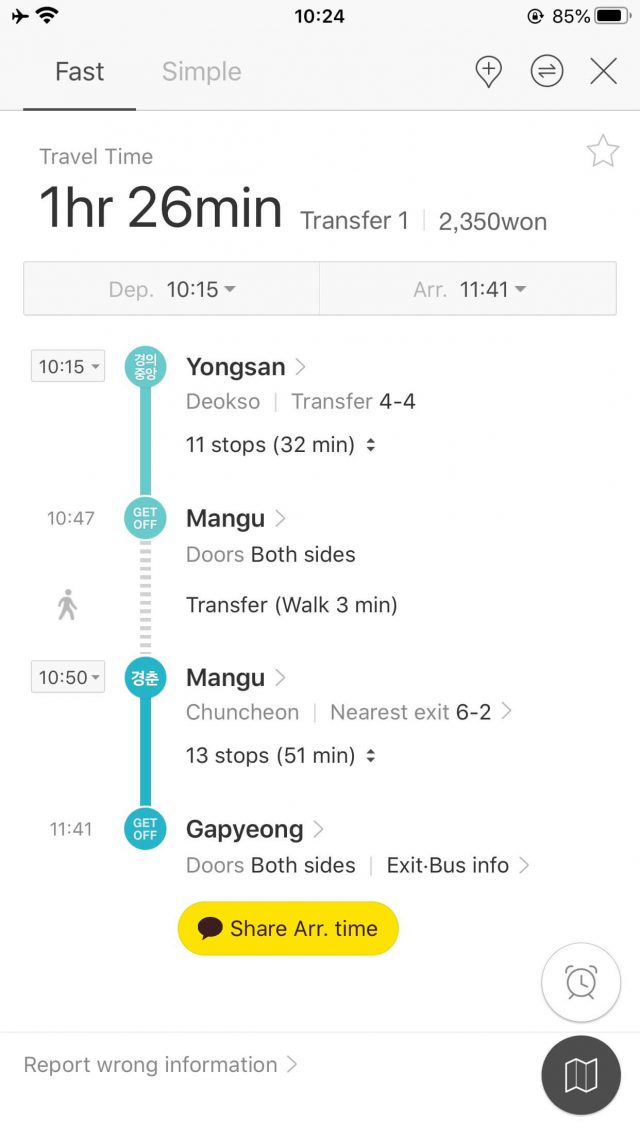Viewport: 640px width, 1138px height.
Task: Expand the 13 stops (51 min) list
Action: [x=280, y=756]
